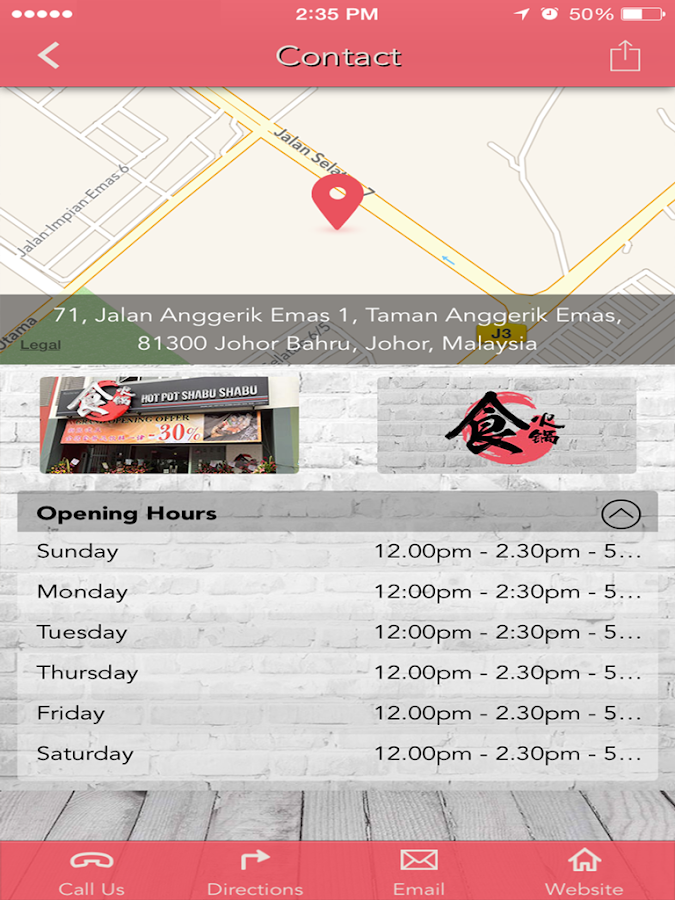Image resolution: width=675 pixels, height=900 pixels.
Task: Send an Email to the restaurant
Action: 419,872
